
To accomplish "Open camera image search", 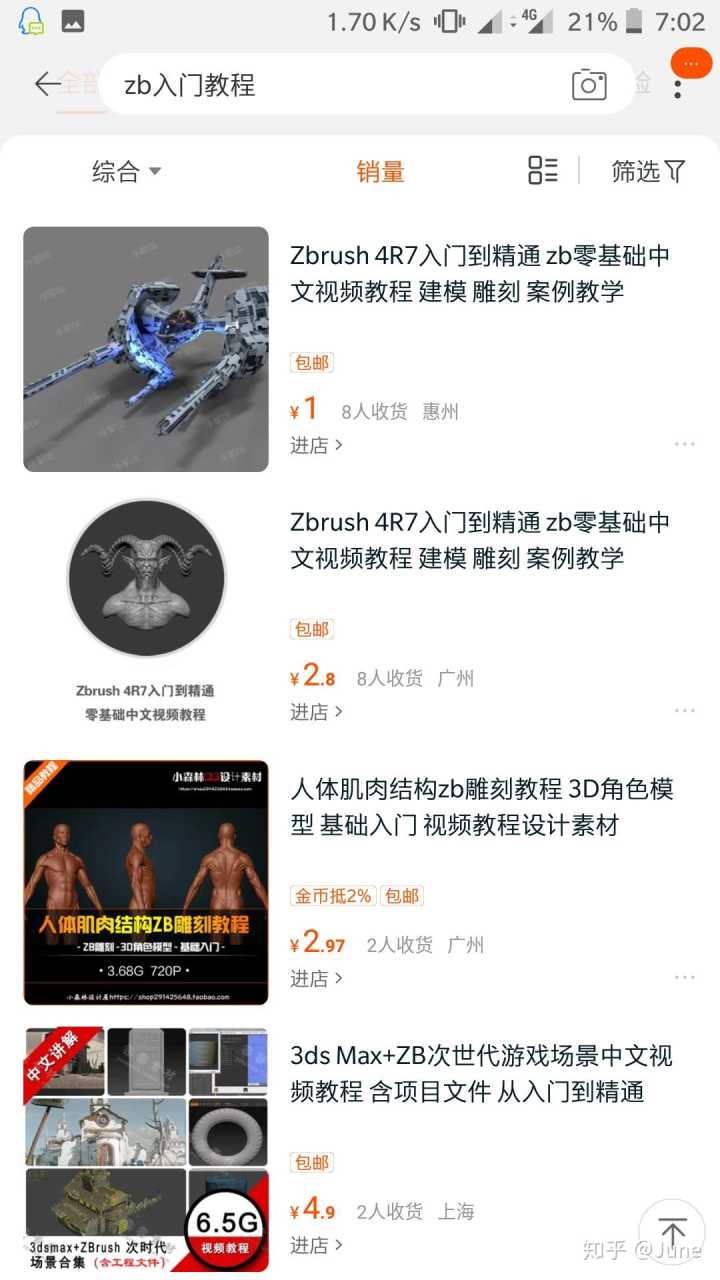I will [x=589, y=85].
